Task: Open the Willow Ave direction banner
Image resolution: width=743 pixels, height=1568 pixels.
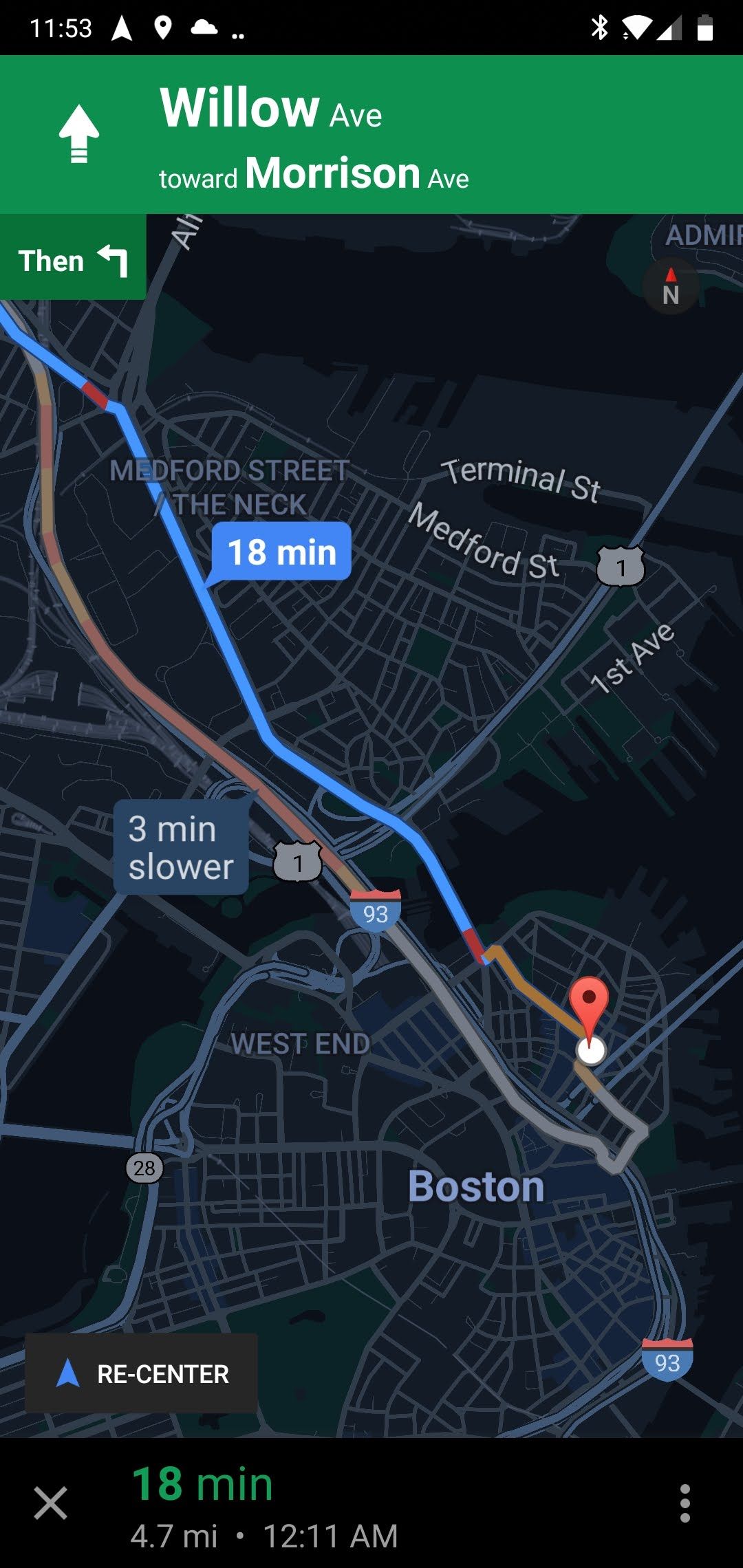Action: click(371, 135)
